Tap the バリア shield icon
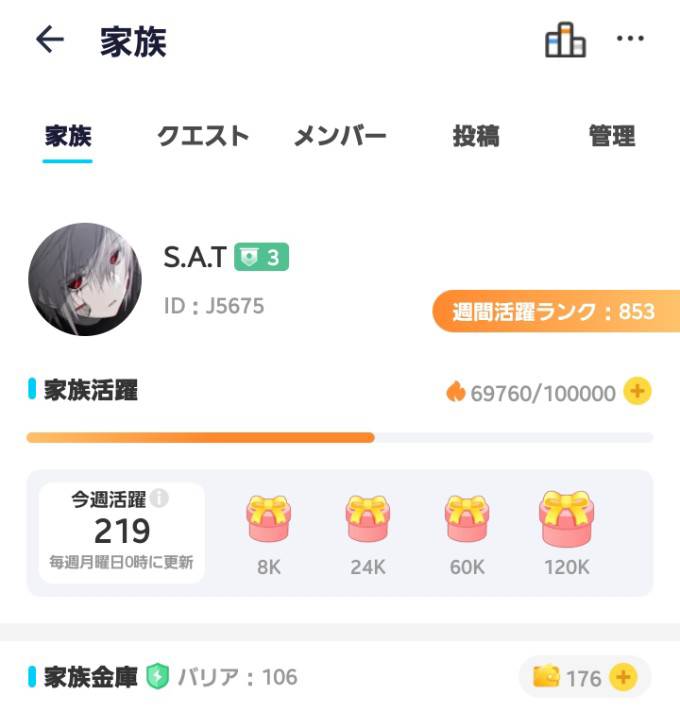 (x=158, y=677)
